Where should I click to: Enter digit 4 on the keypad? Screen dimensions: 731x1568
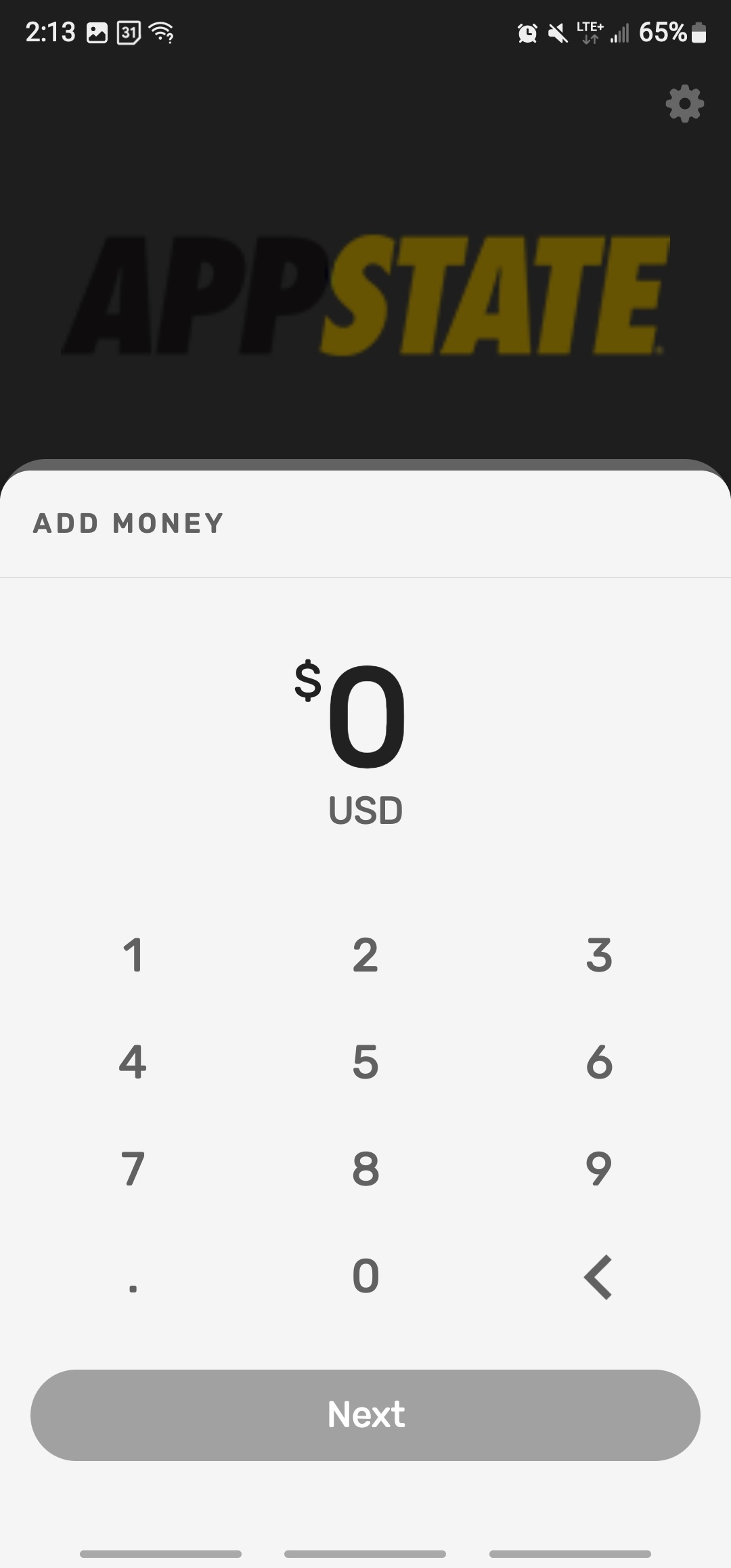[133, 1062]
